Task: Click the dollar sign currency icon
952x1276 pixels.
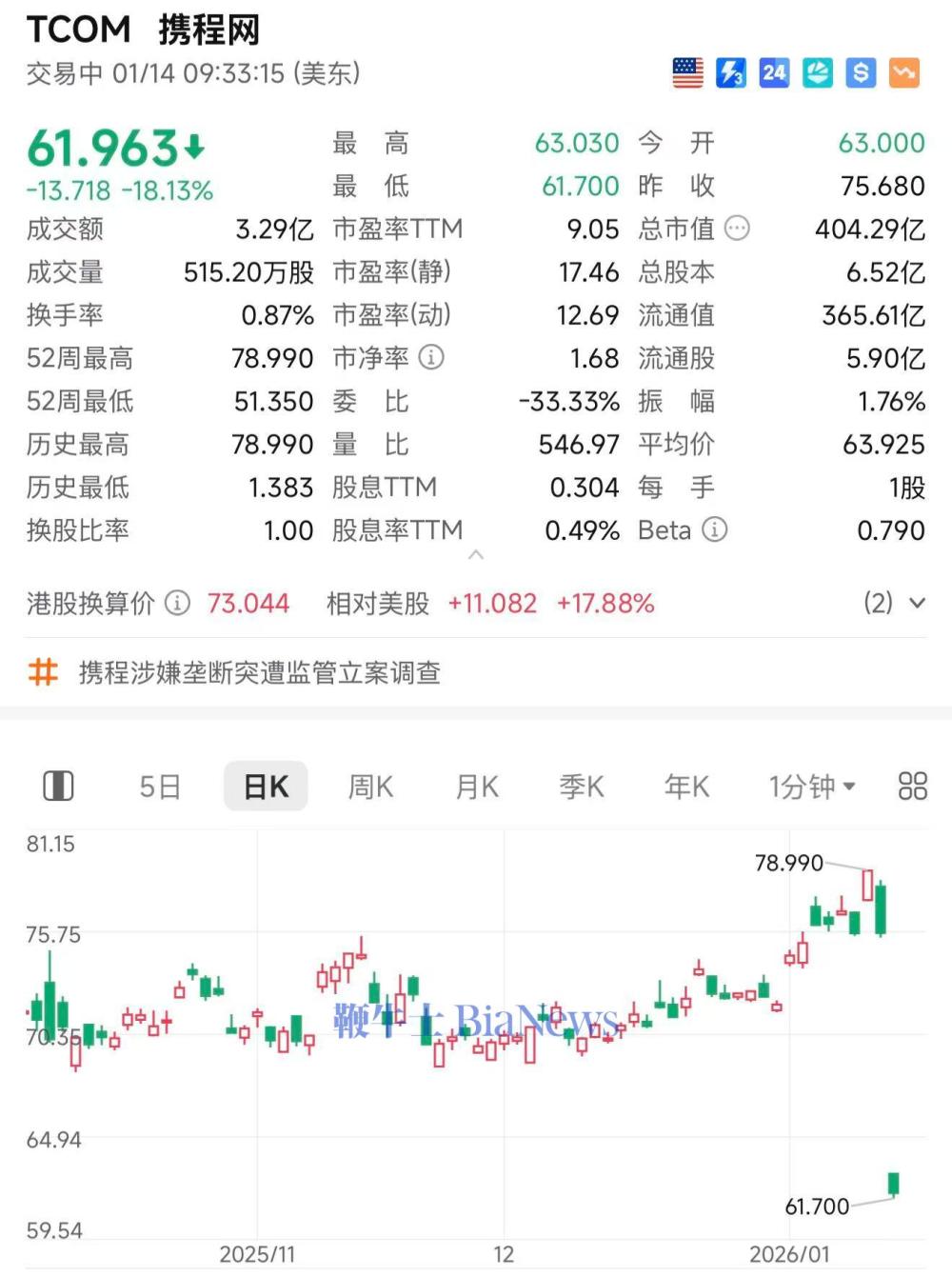Action: (860, 71)
